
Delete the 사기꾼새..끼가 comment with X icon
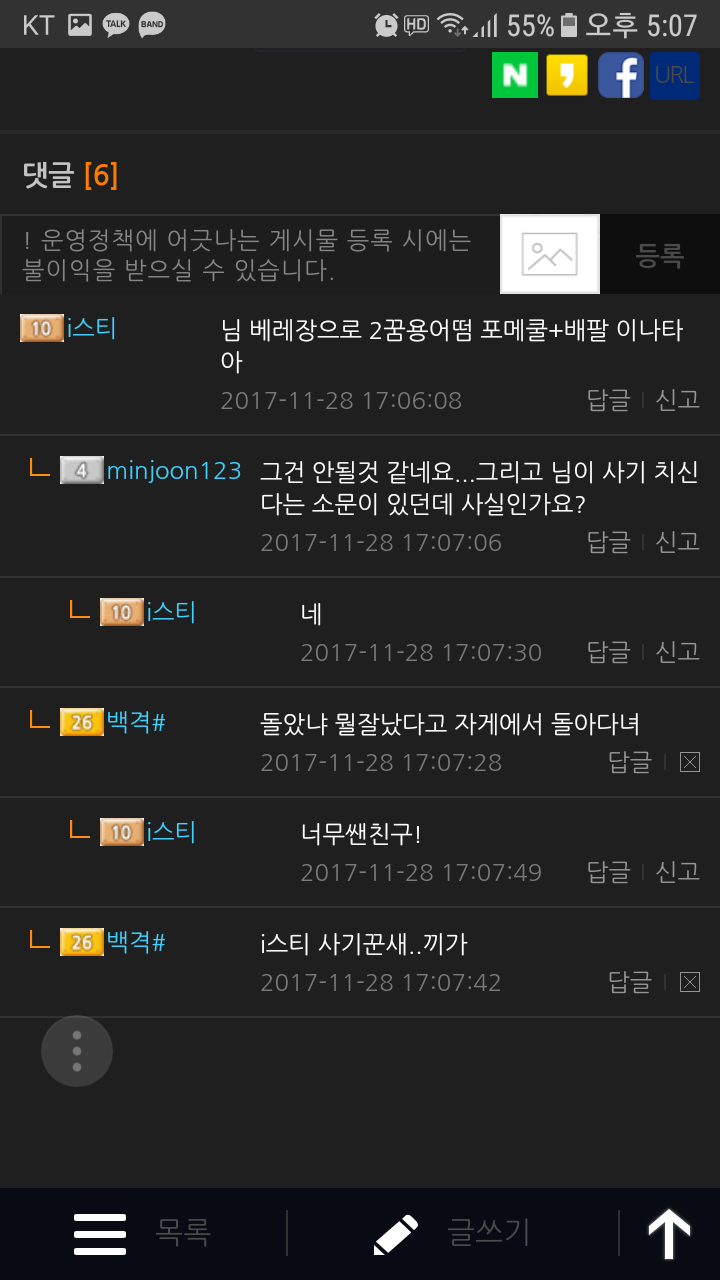(x=689, y=982)
